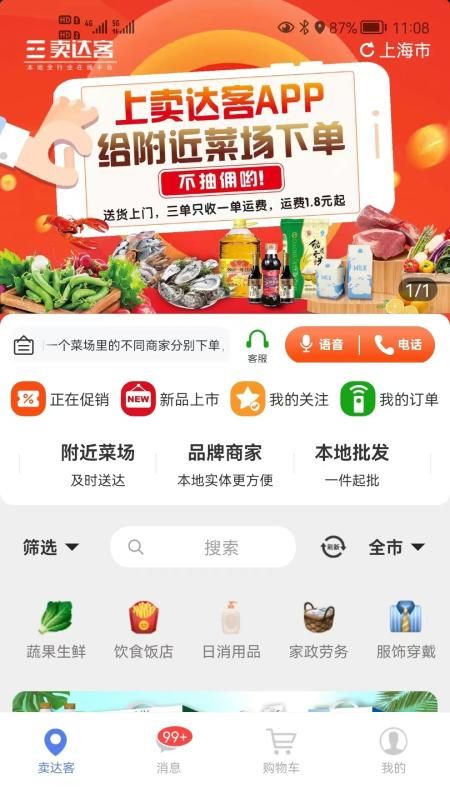Expand the 筛选 filter dropdown
The image size is (450, 800).
point(51,547)
